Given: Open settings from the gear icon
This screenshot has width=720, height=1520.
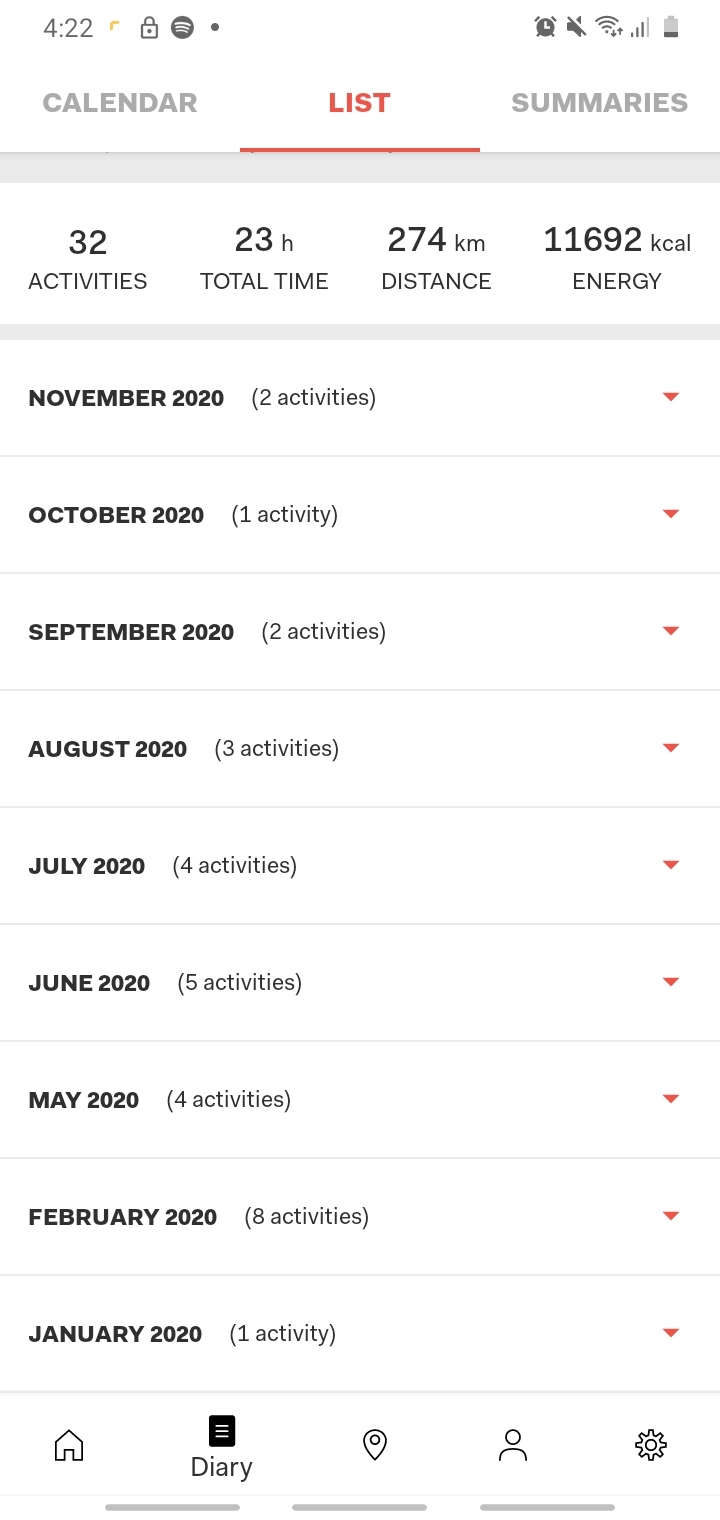Looking at the screenshot, I should point(651,1445).
